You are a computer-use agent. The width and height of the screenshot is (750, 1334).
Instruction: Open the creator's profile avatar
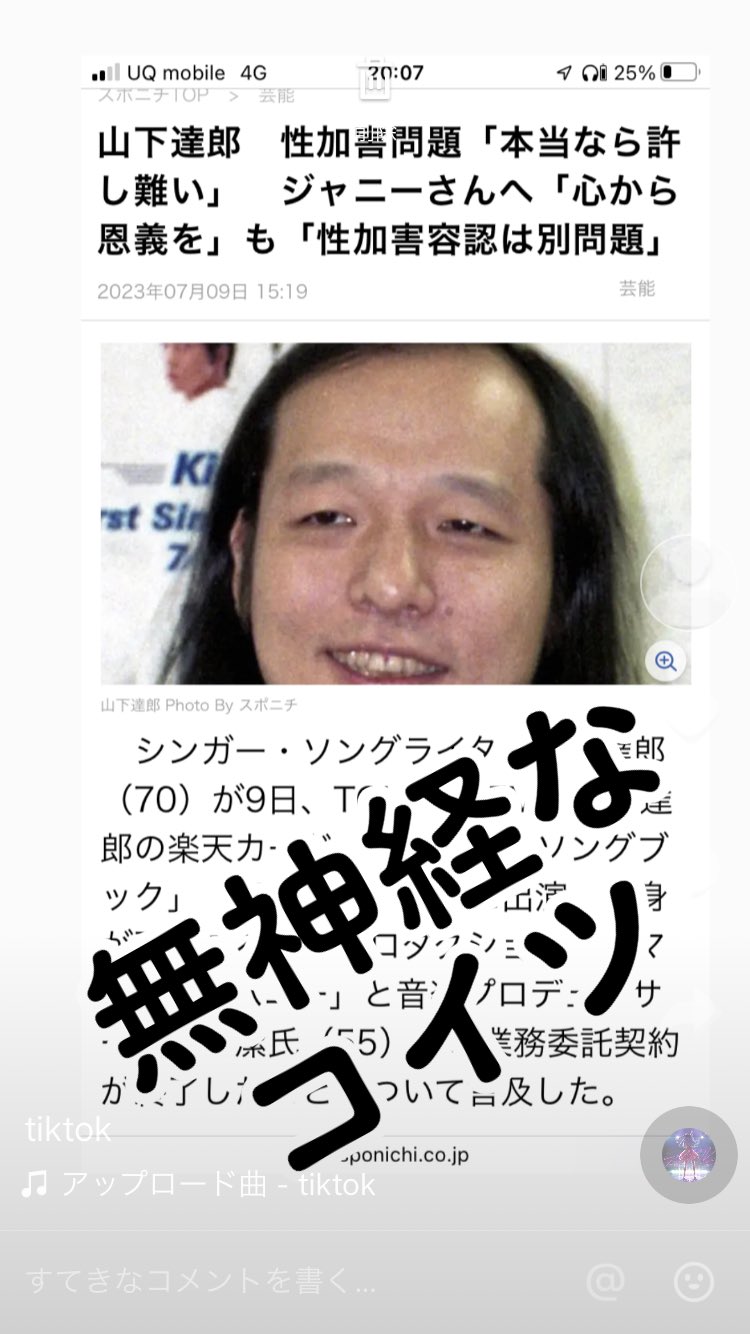(x=687, y=582)
